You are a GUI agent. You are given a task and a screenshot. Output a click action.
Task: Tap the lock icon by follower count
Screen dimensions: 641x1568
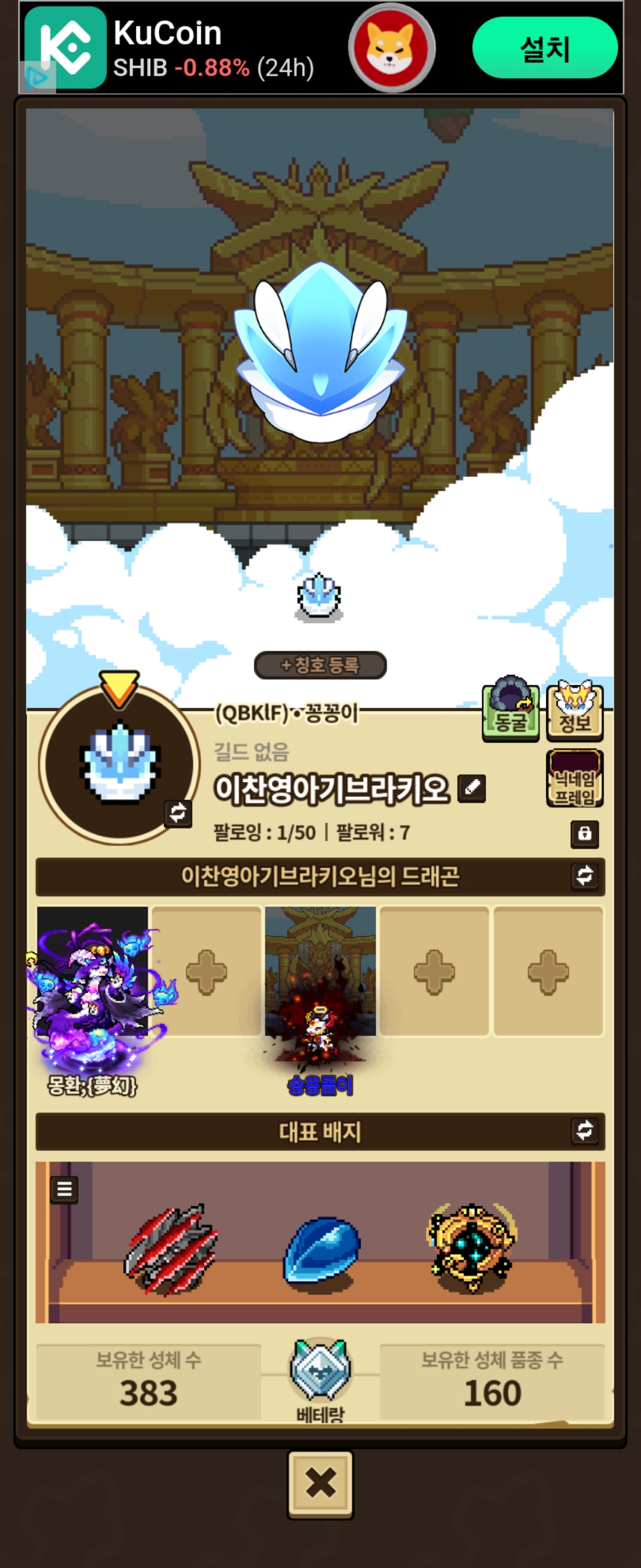coord(585,833)
